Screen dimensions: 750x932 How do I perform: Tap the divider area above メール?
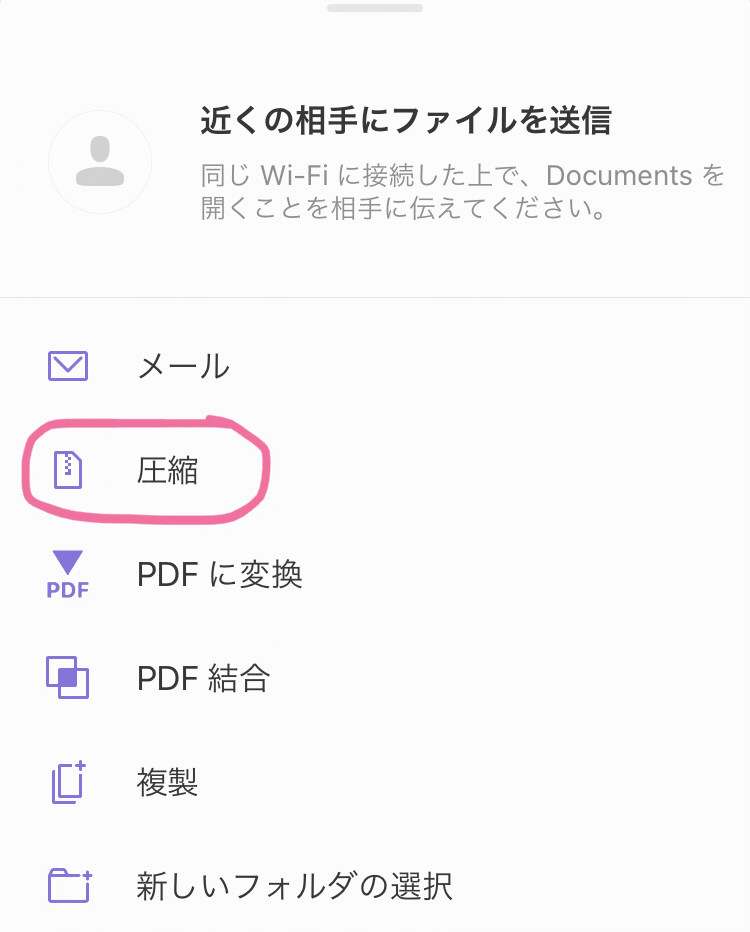(375, 296)
